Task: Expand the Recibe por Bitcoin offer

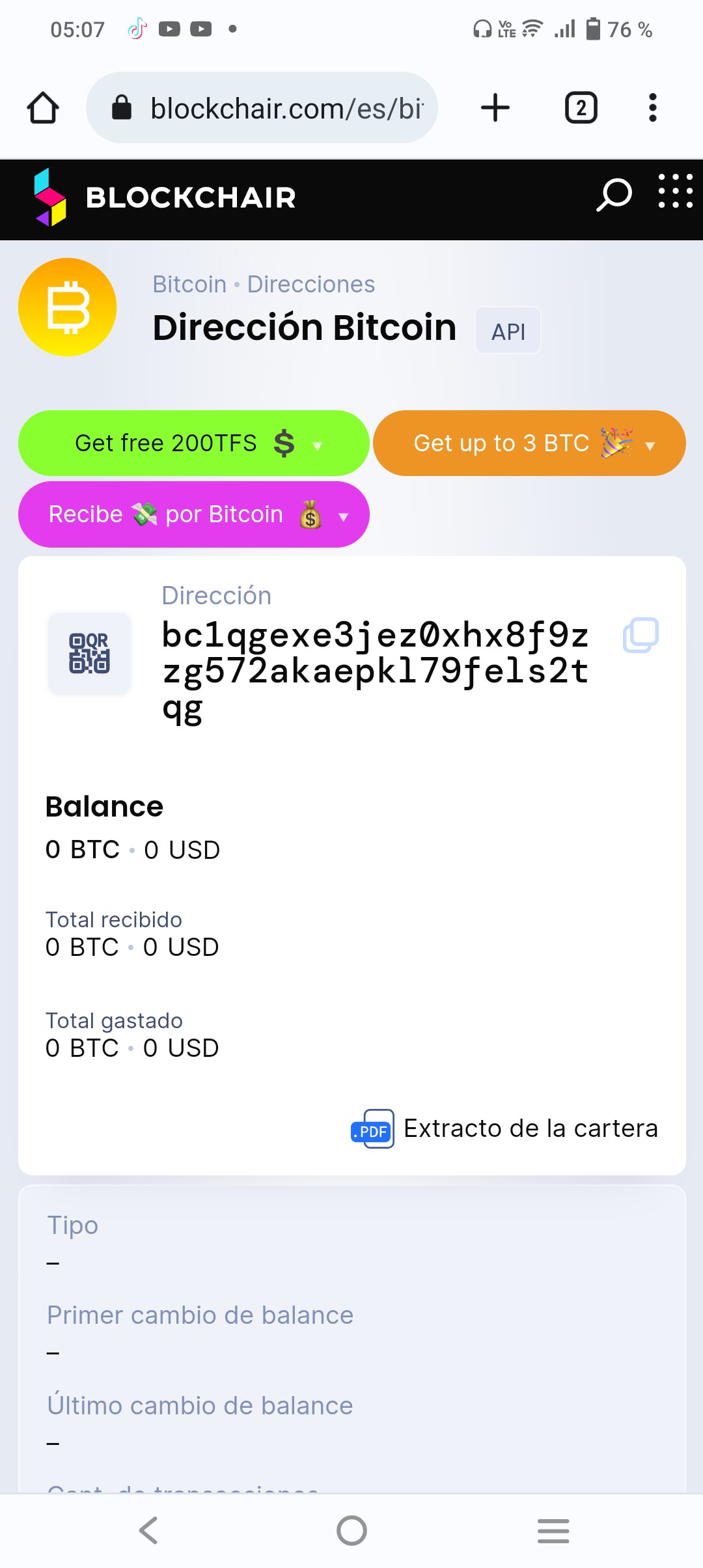Action: [x=194, y=514]
